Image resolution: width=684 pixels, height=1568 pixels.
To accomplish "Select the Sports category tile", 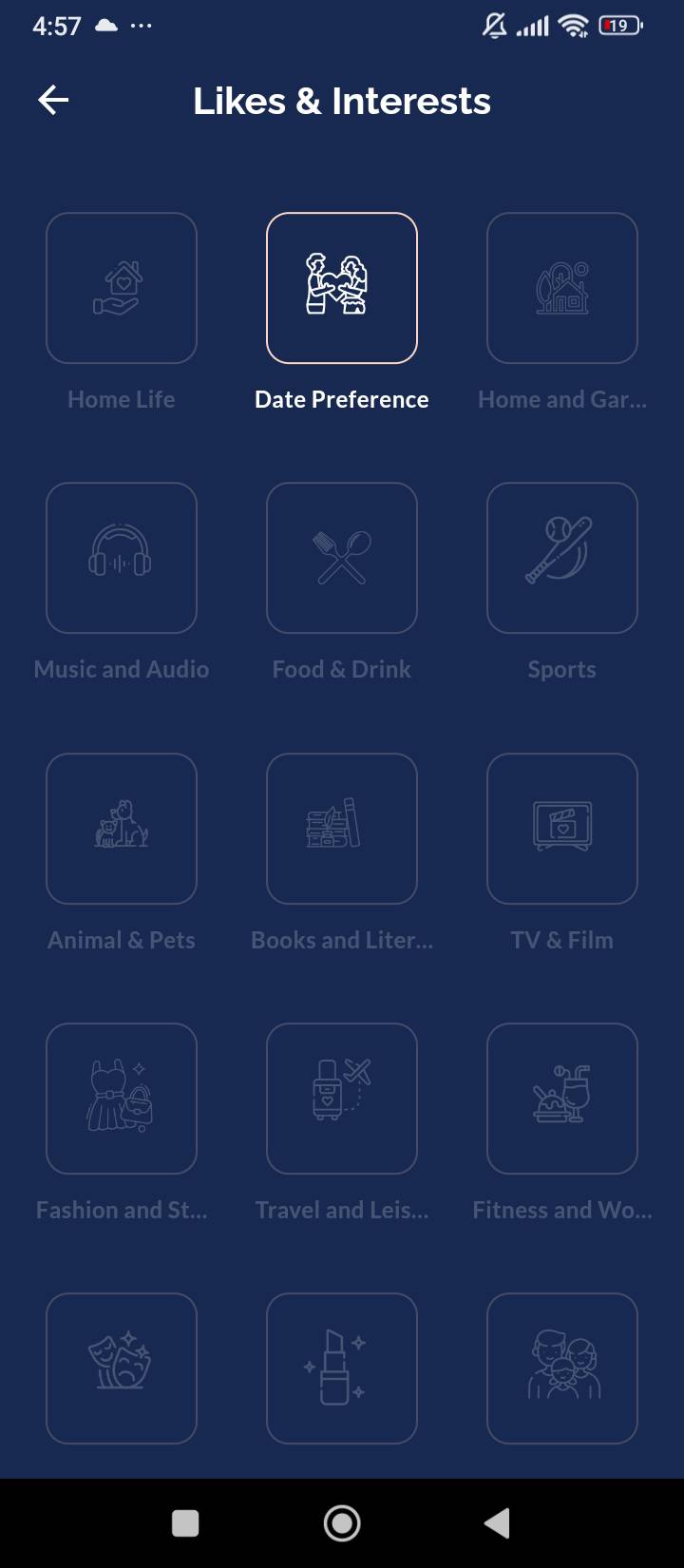I will tap(562, 558).
